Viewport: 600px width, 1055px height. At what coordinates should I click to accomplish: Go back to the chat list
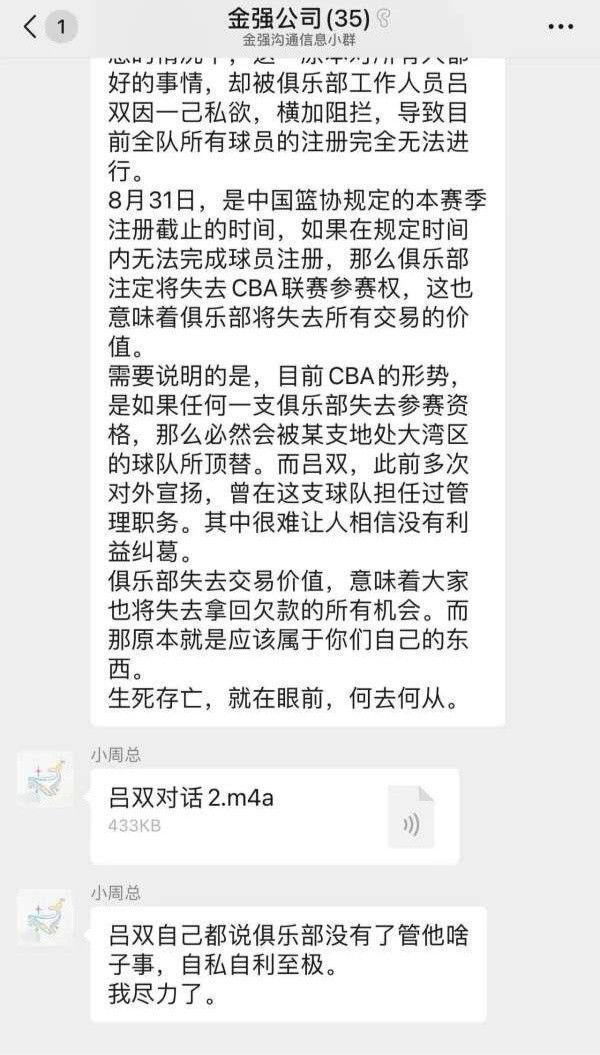30,28
